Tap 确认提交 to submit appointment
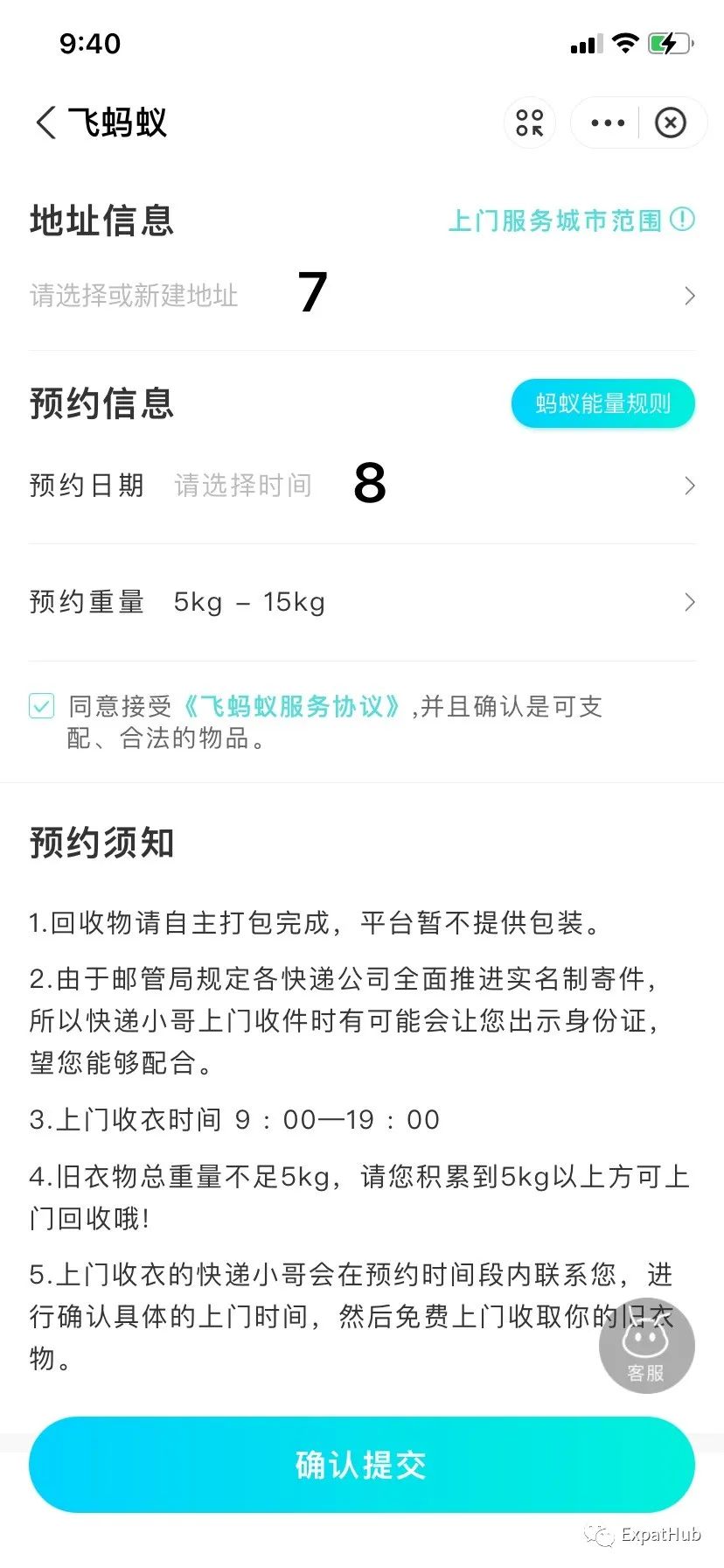The width and height of the screenshot is (724, 1568). [362, 1465]
